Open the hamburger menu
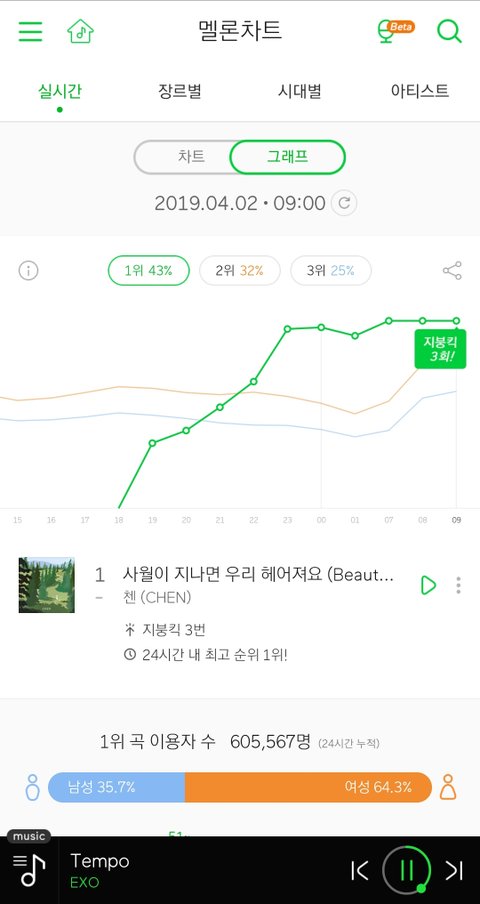This screenshot has height=904, width=480. tap(30, 31)
